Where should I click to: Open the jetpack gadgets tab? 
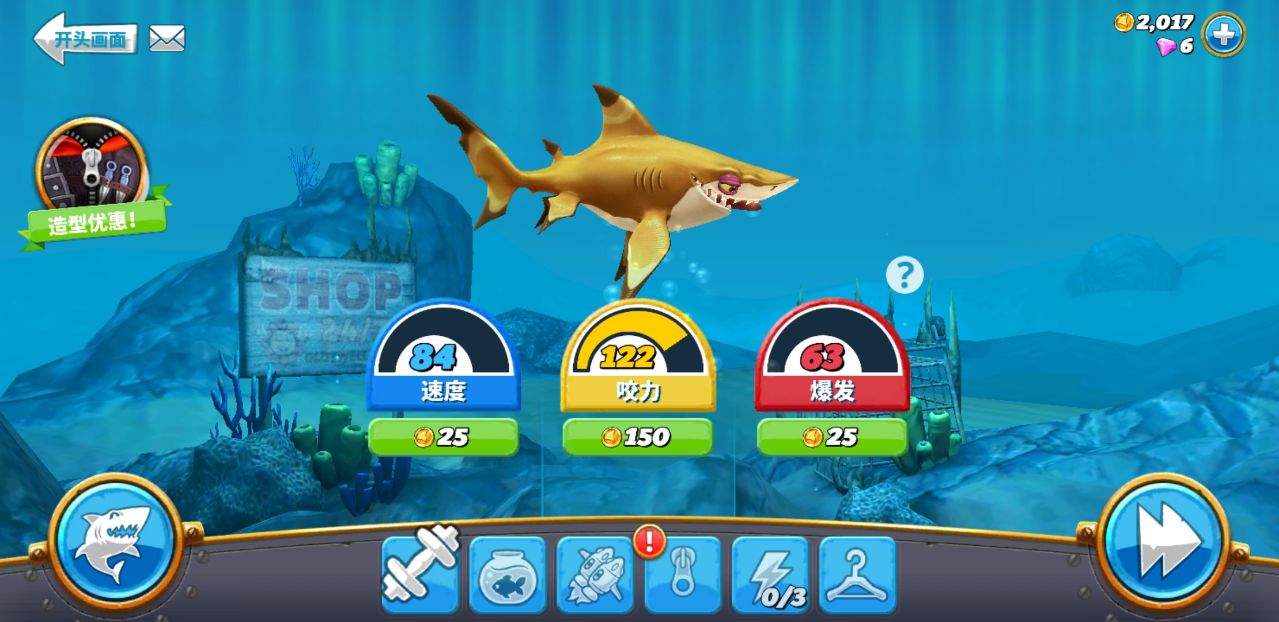(595, 574)
